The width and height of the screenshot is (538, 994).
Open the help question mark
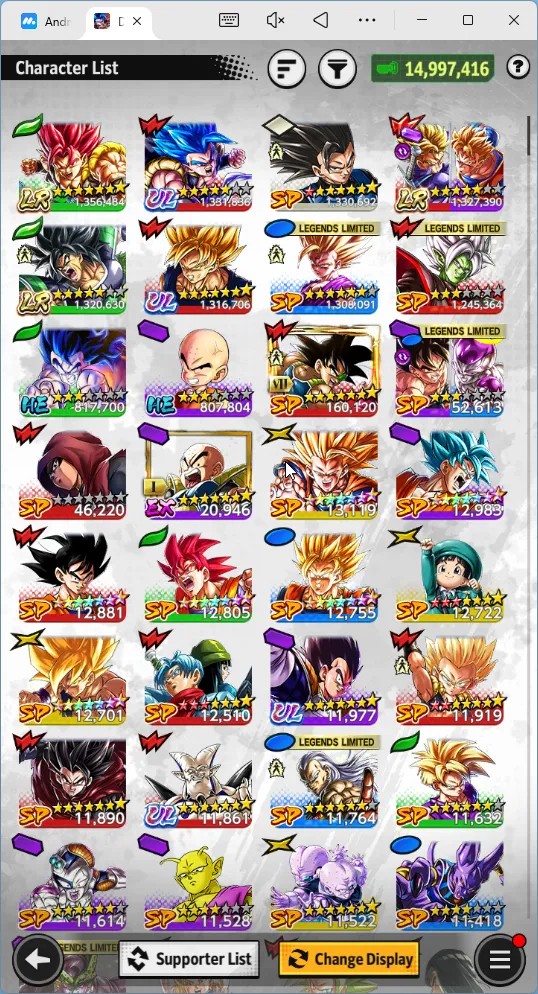coord(518,67)
